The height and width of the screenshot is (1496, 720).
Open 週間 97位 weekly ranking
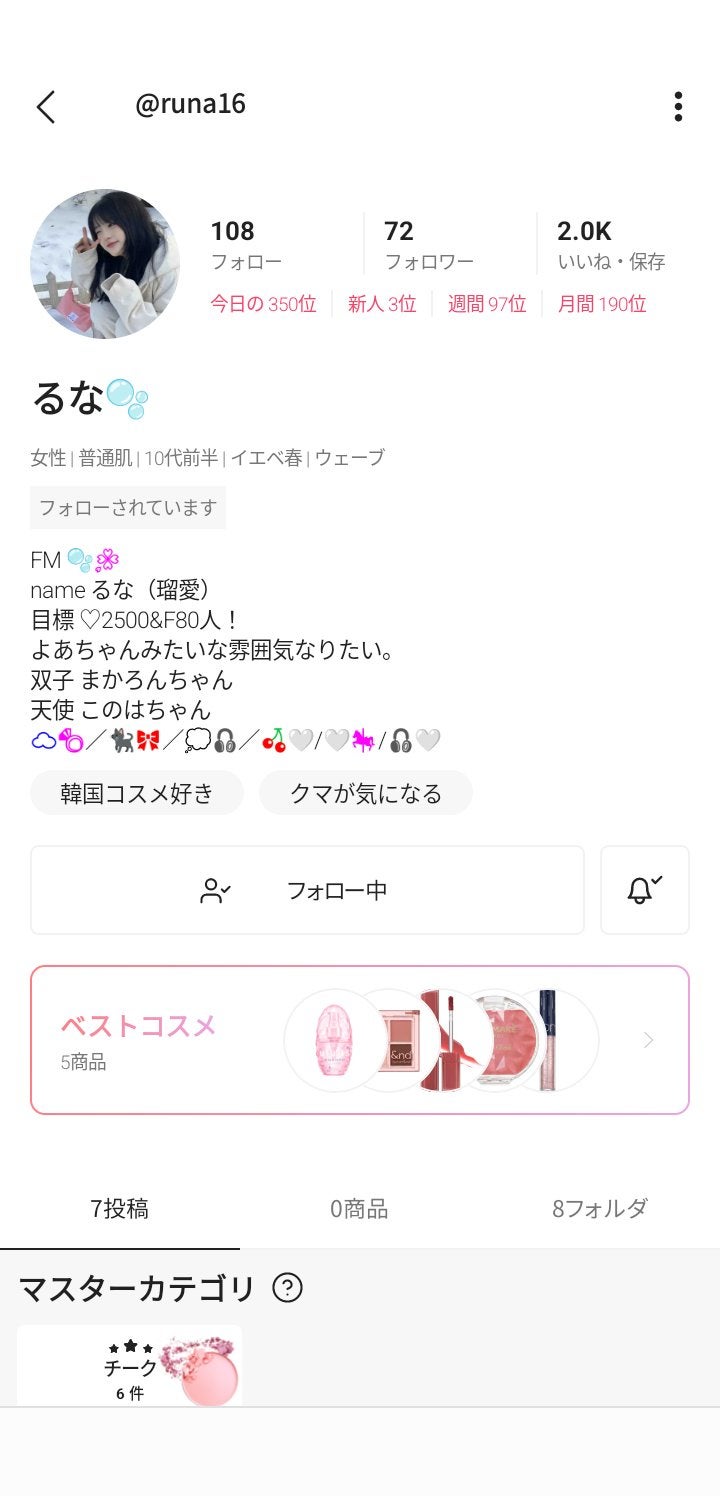tap(487, 304)
